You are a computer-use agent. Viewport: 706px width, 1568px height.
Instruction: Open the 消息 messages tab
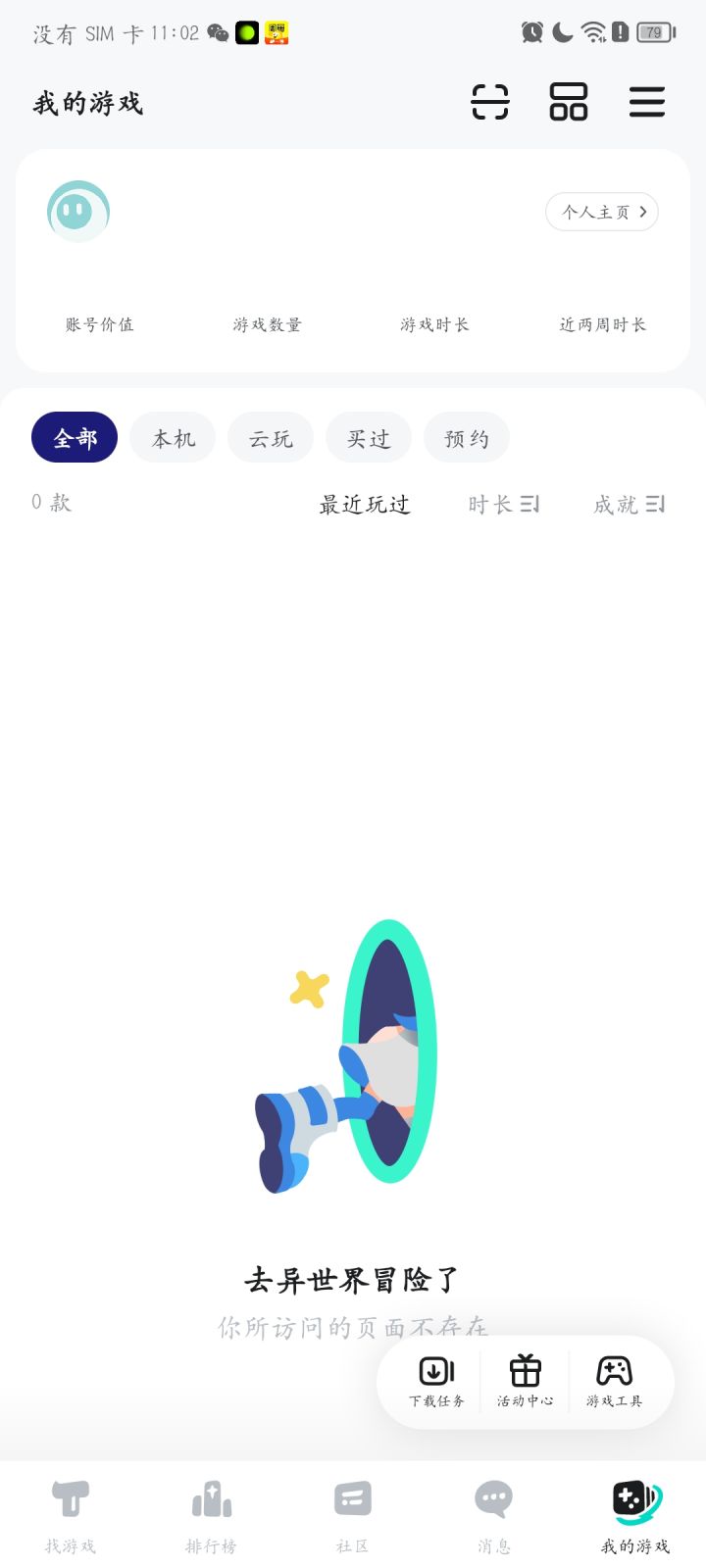(492, 1512)
